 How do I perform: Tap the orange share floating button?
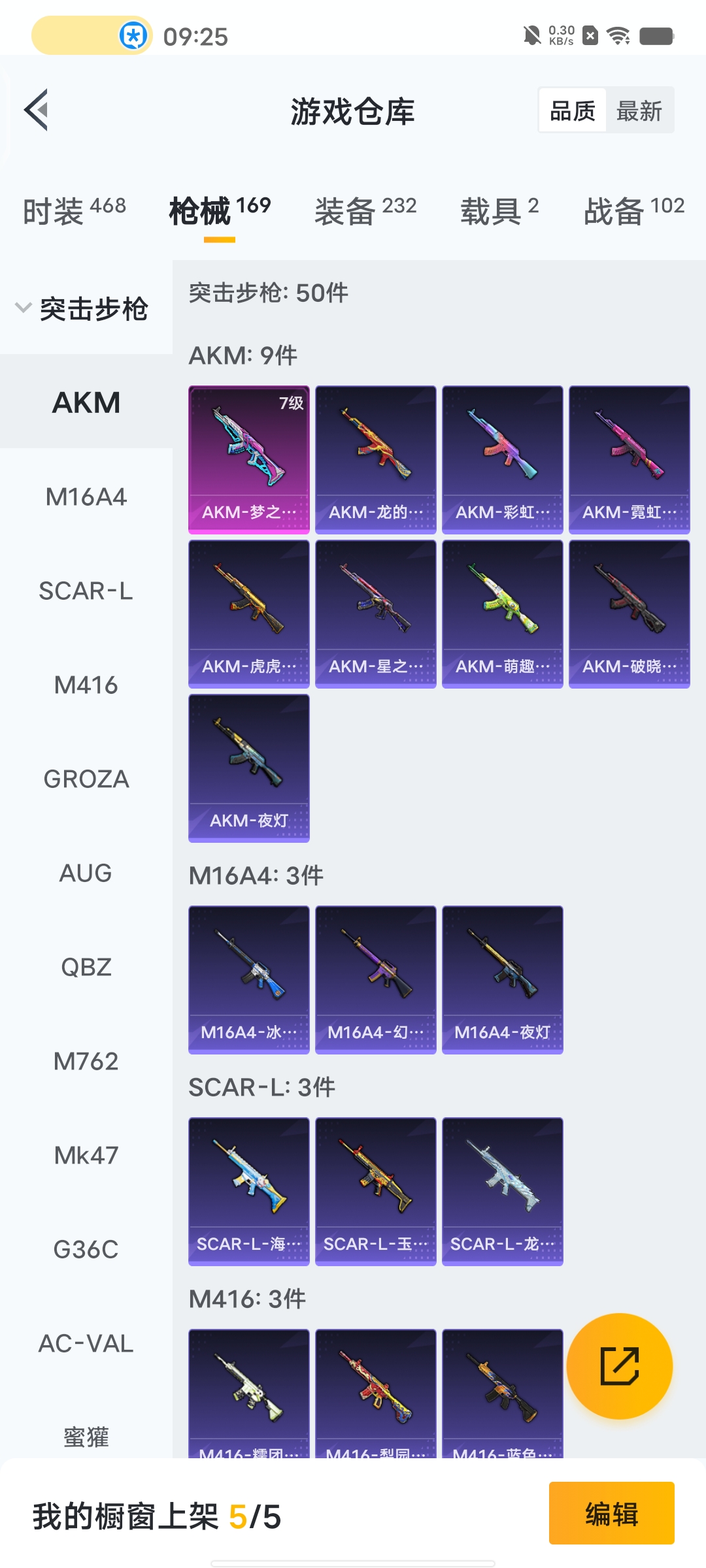[619, 1366]
